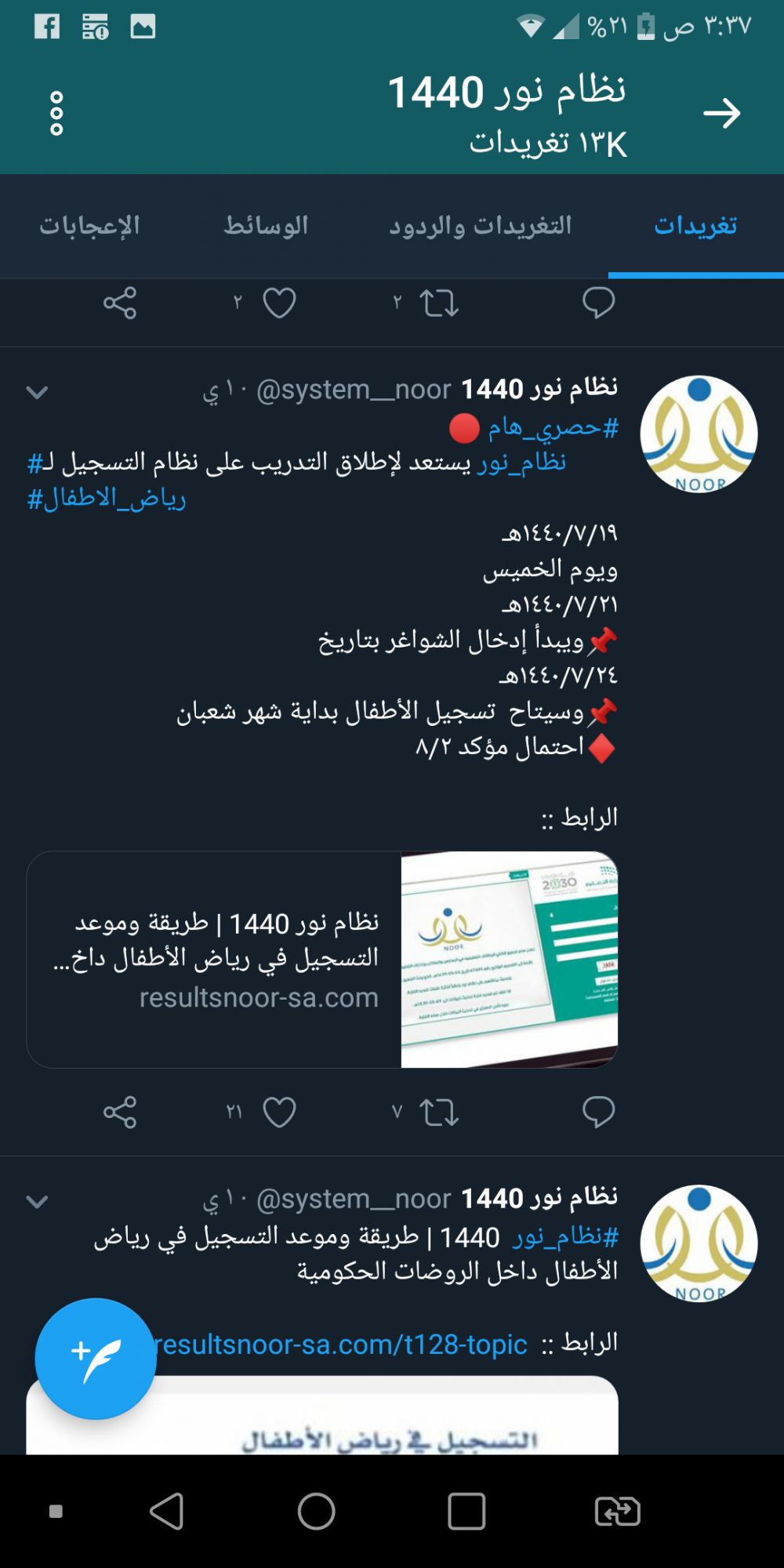Viewport: 784px width, 1568px height.
Task: Go to the Android home screen
Action: pos(316,1511)
